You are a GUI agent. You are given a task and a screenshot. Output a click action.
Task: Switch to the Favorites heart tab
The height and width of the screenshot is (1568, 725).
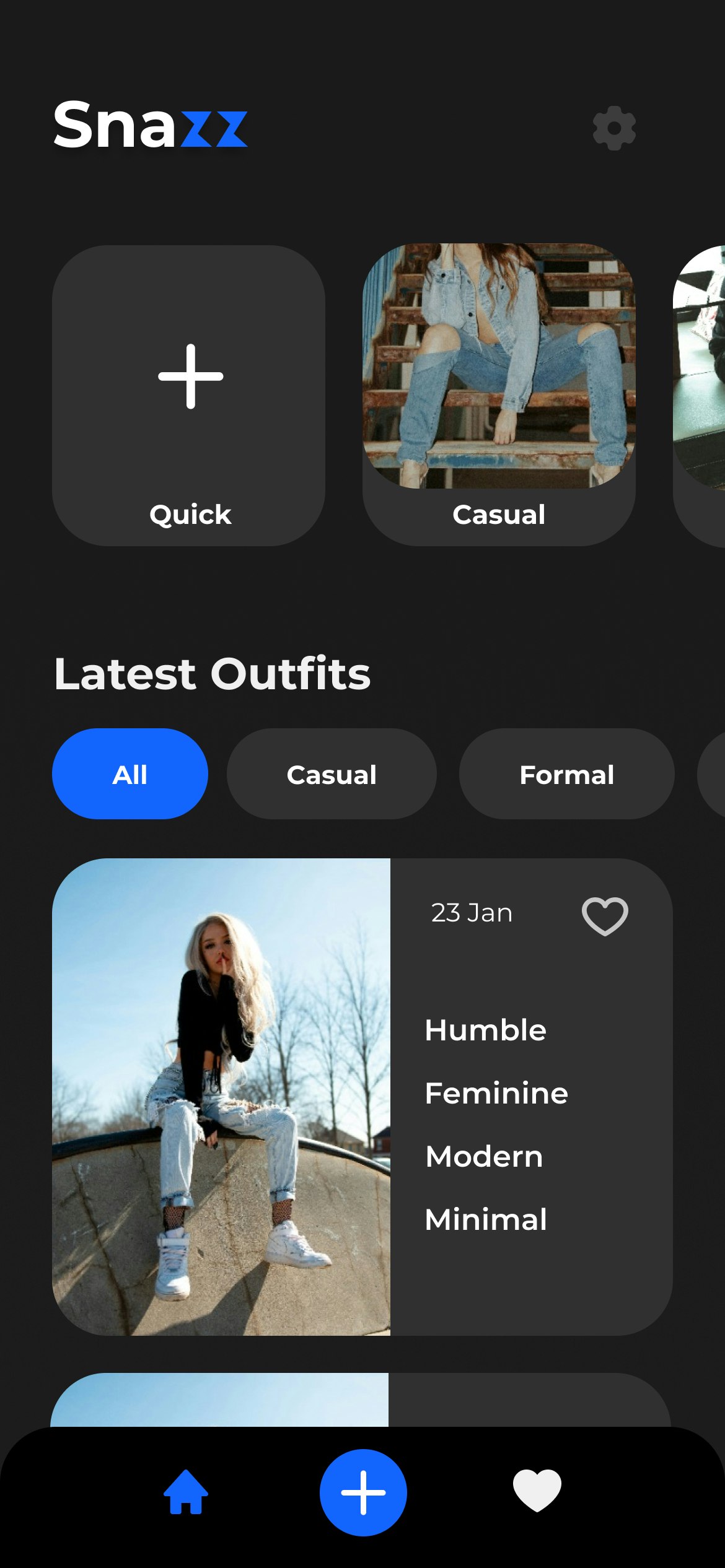(537, 1491)
